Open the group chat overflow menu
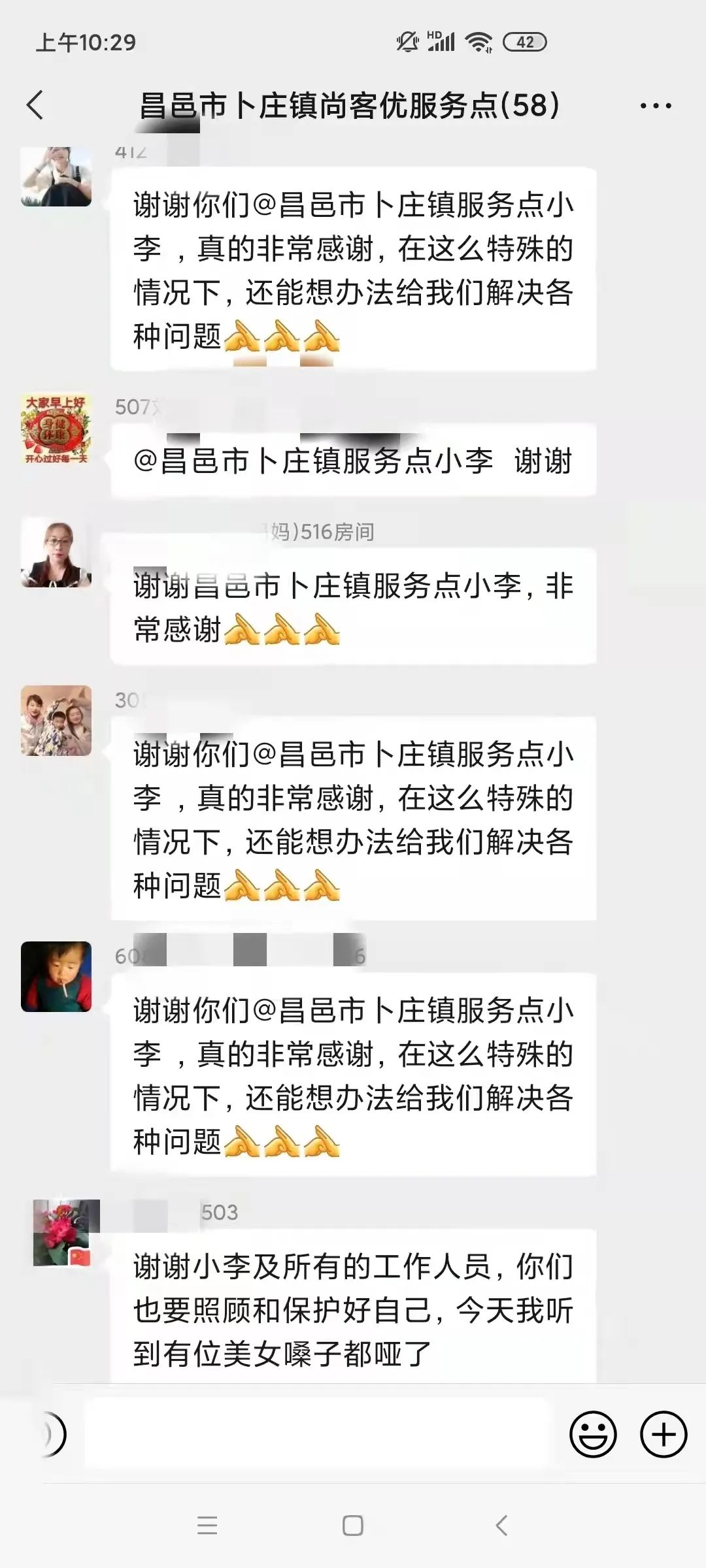 point(655,106)
